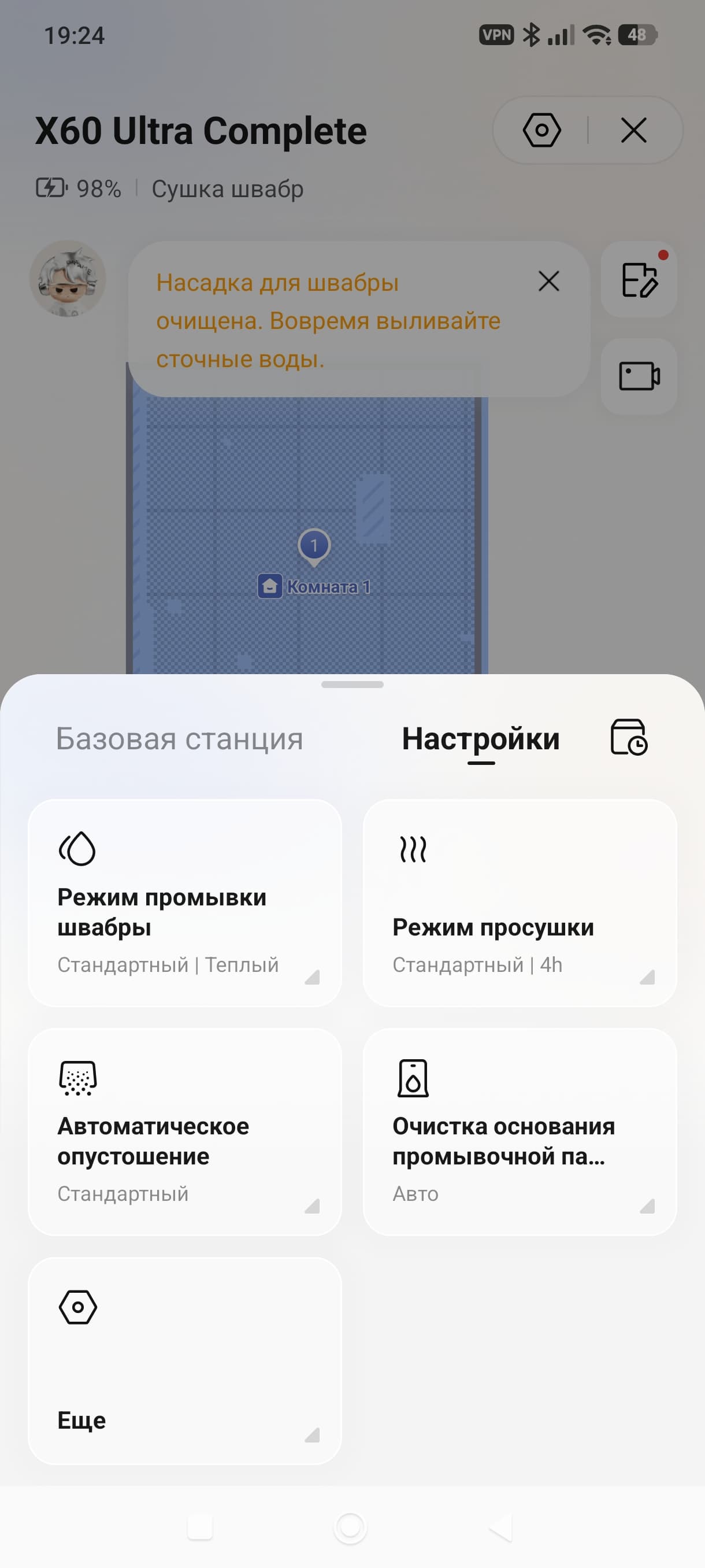Open the cleaning schedule icon
705x1568 pixels.
pos(628,737)
